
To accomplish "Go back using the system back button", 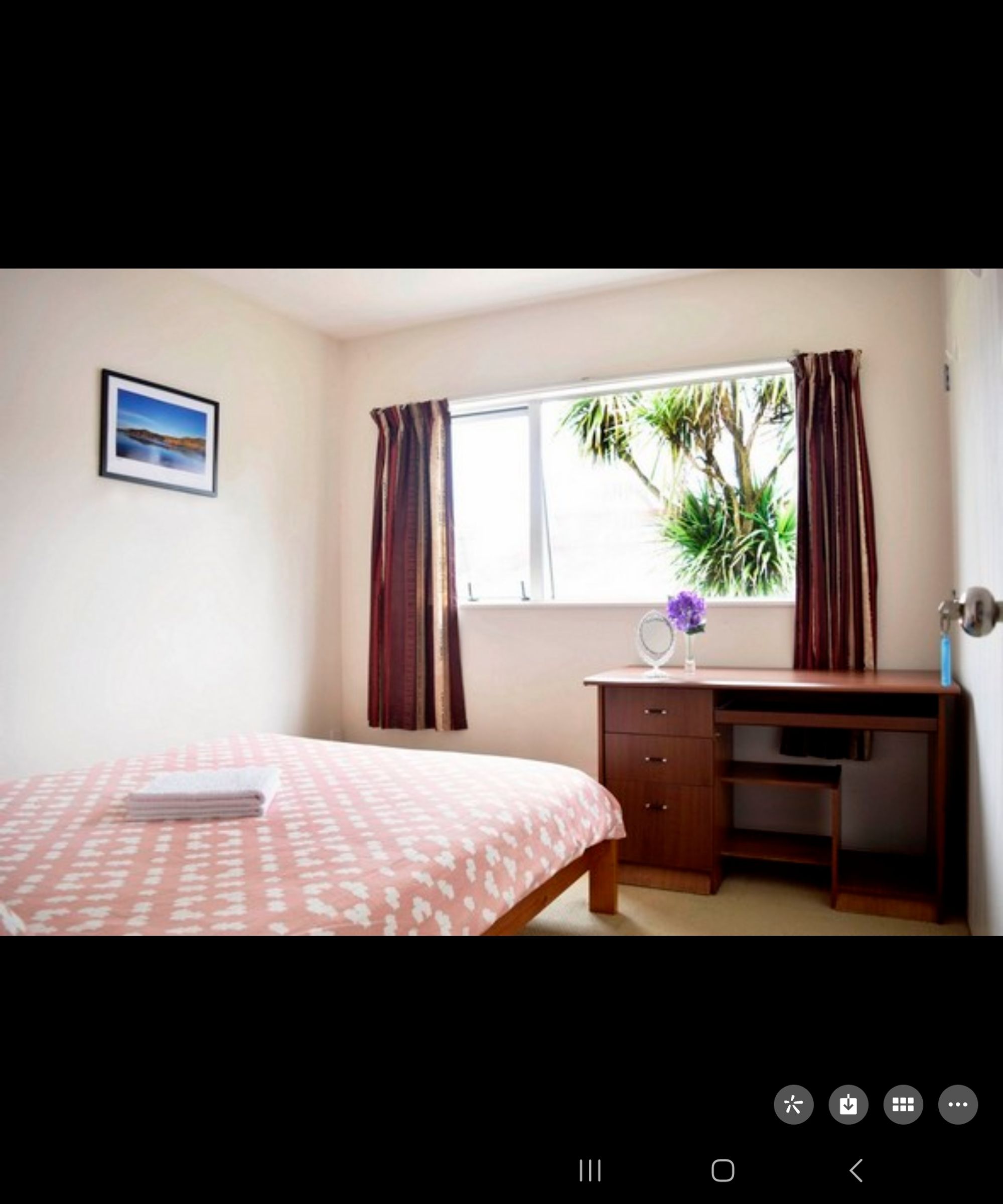I will pos(855,1170).
